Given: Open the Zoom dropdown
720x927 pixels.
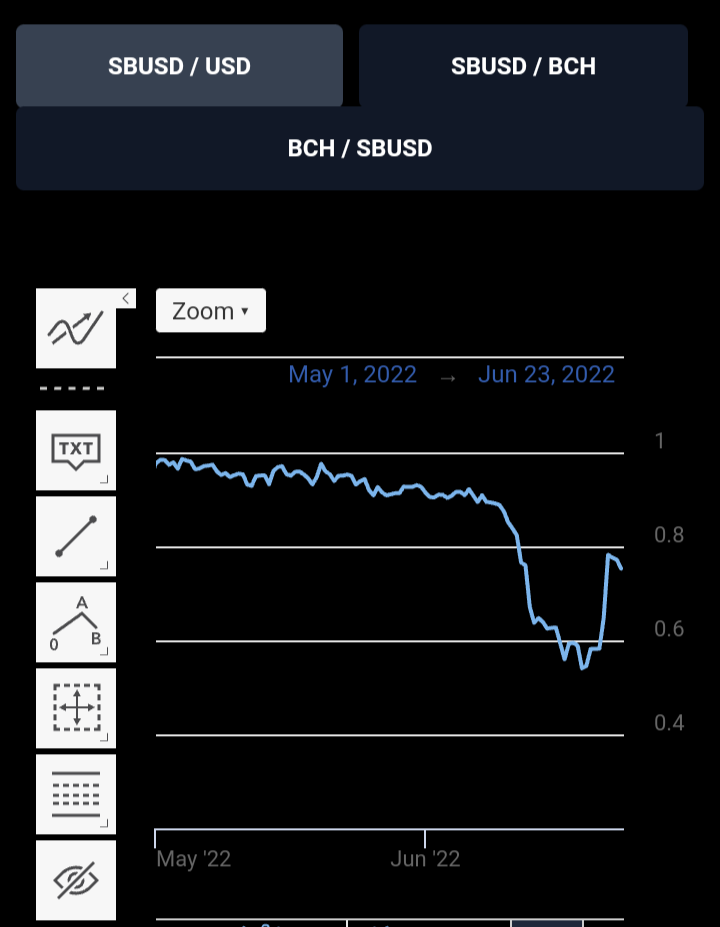Looking at the screenshot, I should (211, 310).
